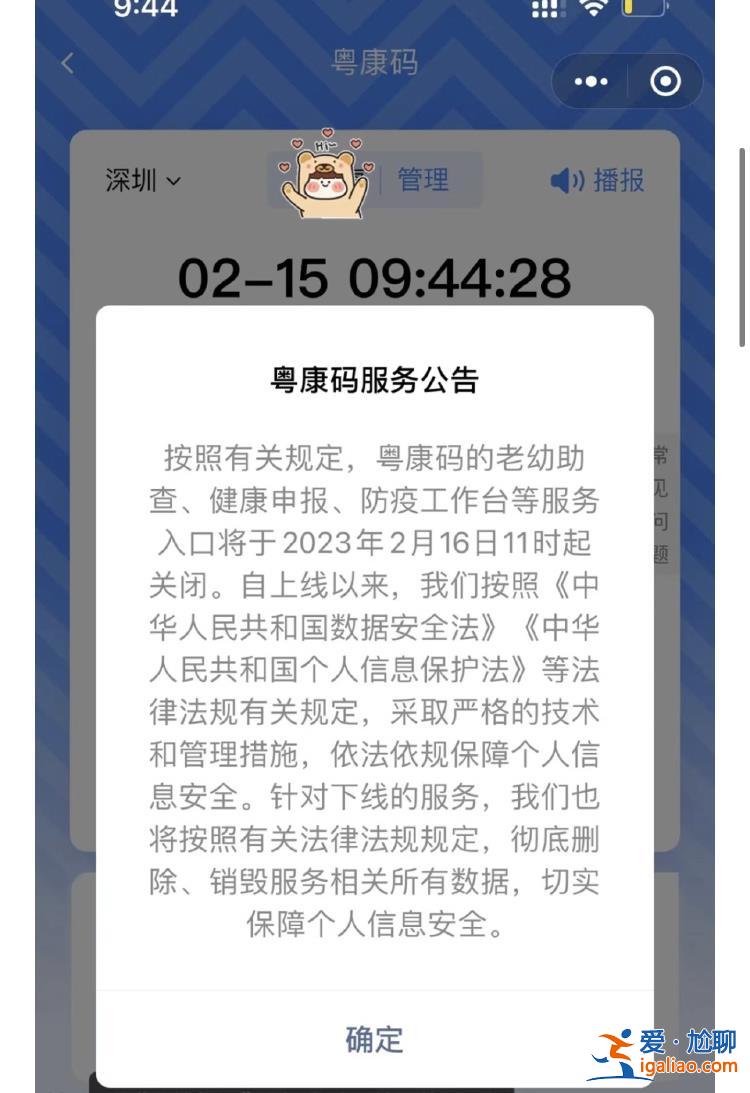The width and height of the screenshot is (750, 1093).
Task: Confirm the 粤康码服务公告 dialog with 确定
Action: (374, 1039)
